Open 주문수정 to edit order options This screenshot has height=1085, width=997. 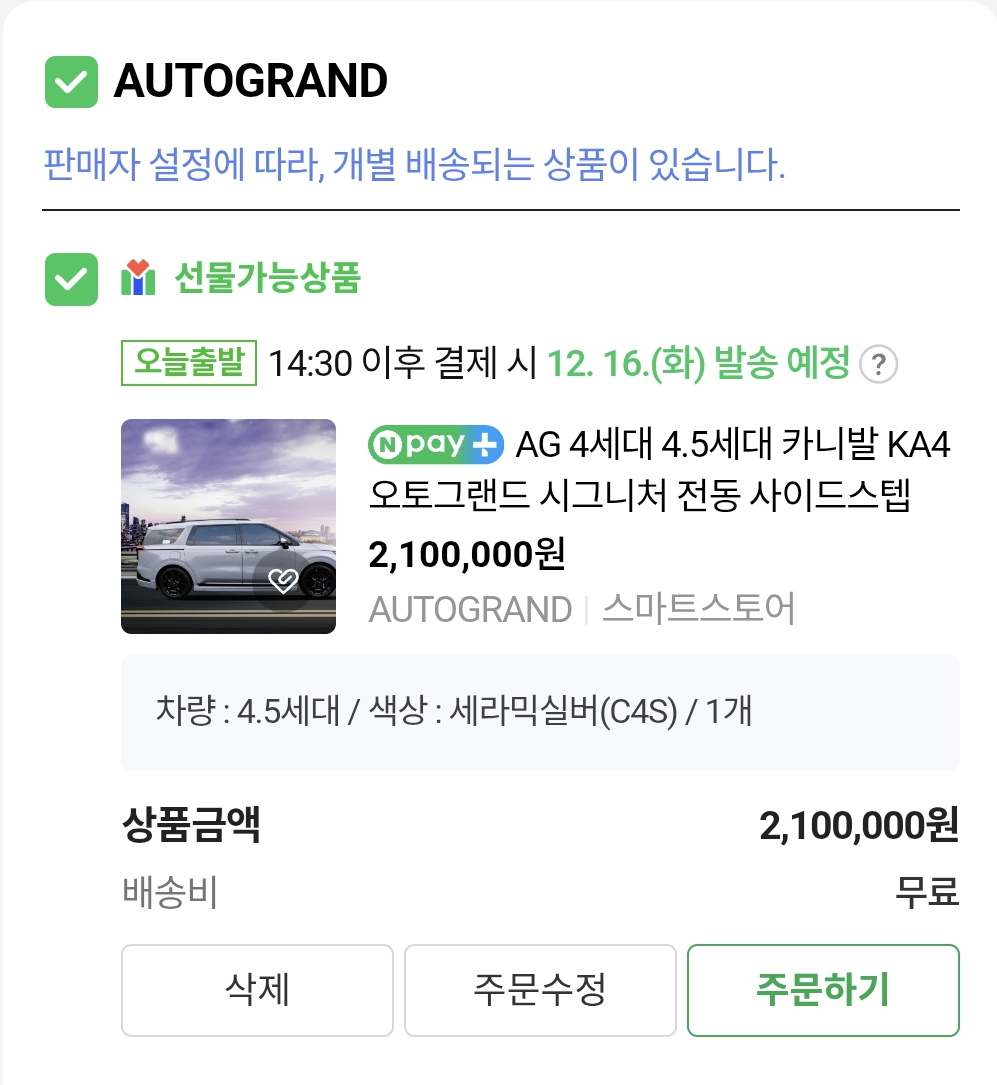(x=539, y=990)
